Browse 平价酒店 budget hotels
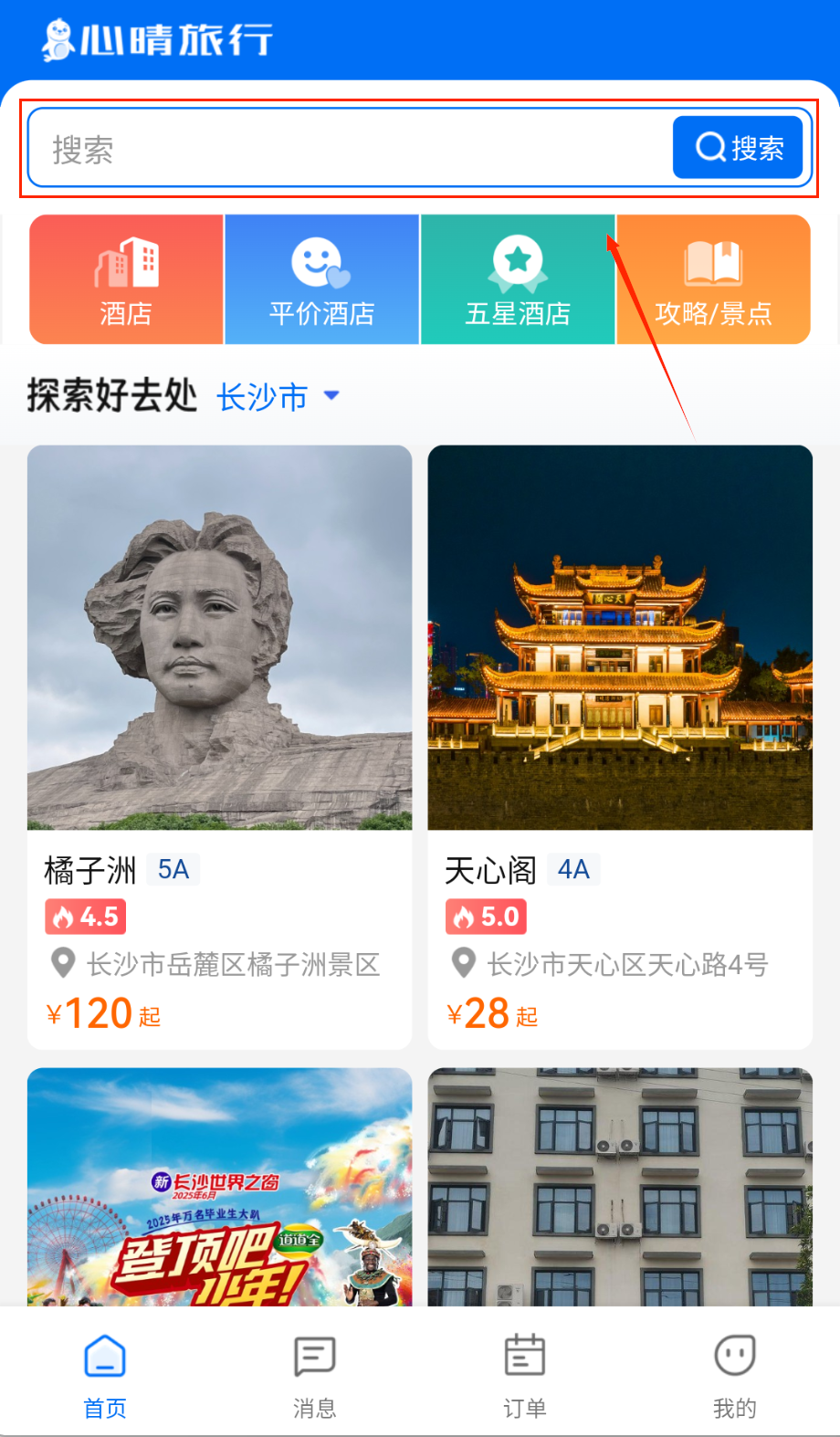 click(321, 280)
